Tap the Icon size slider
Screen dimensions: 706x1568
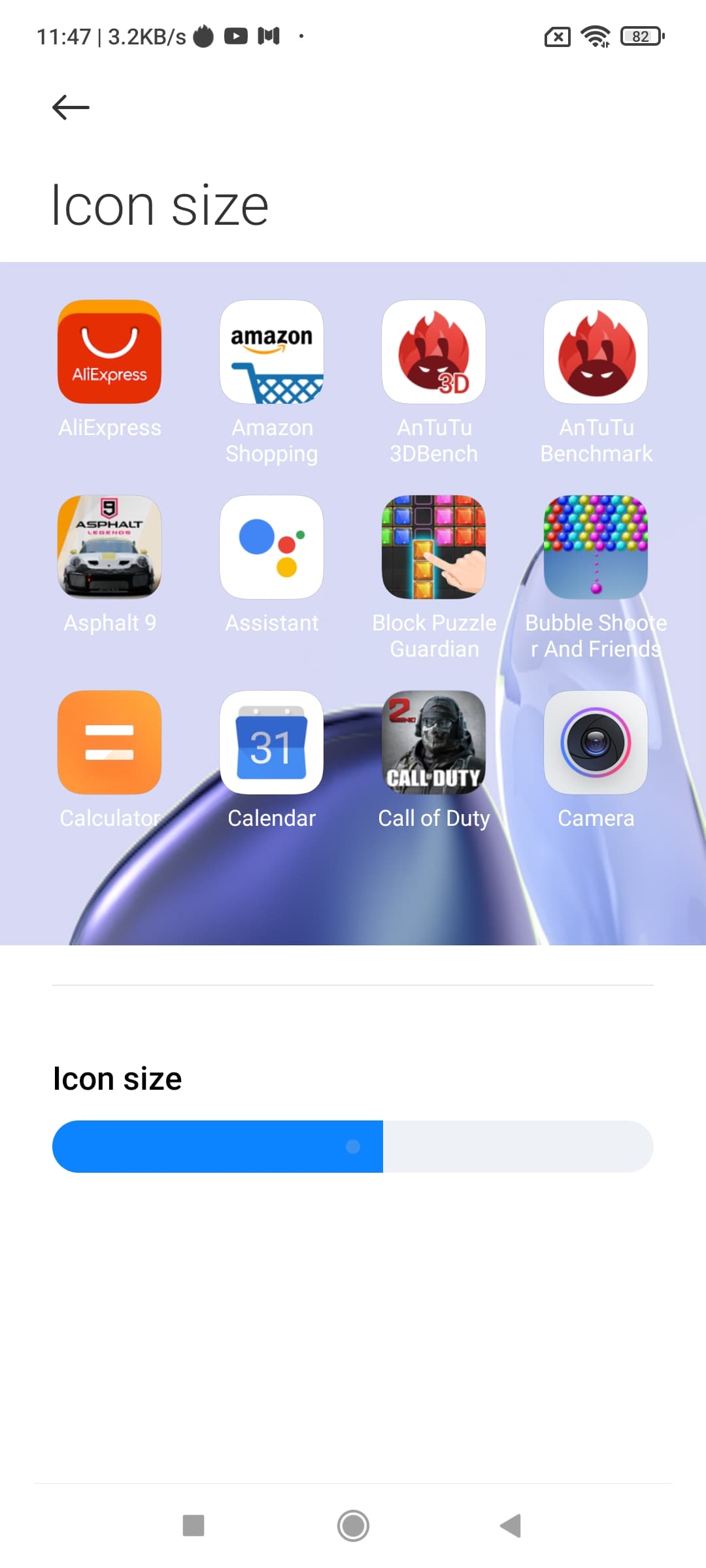(353, 1146)
